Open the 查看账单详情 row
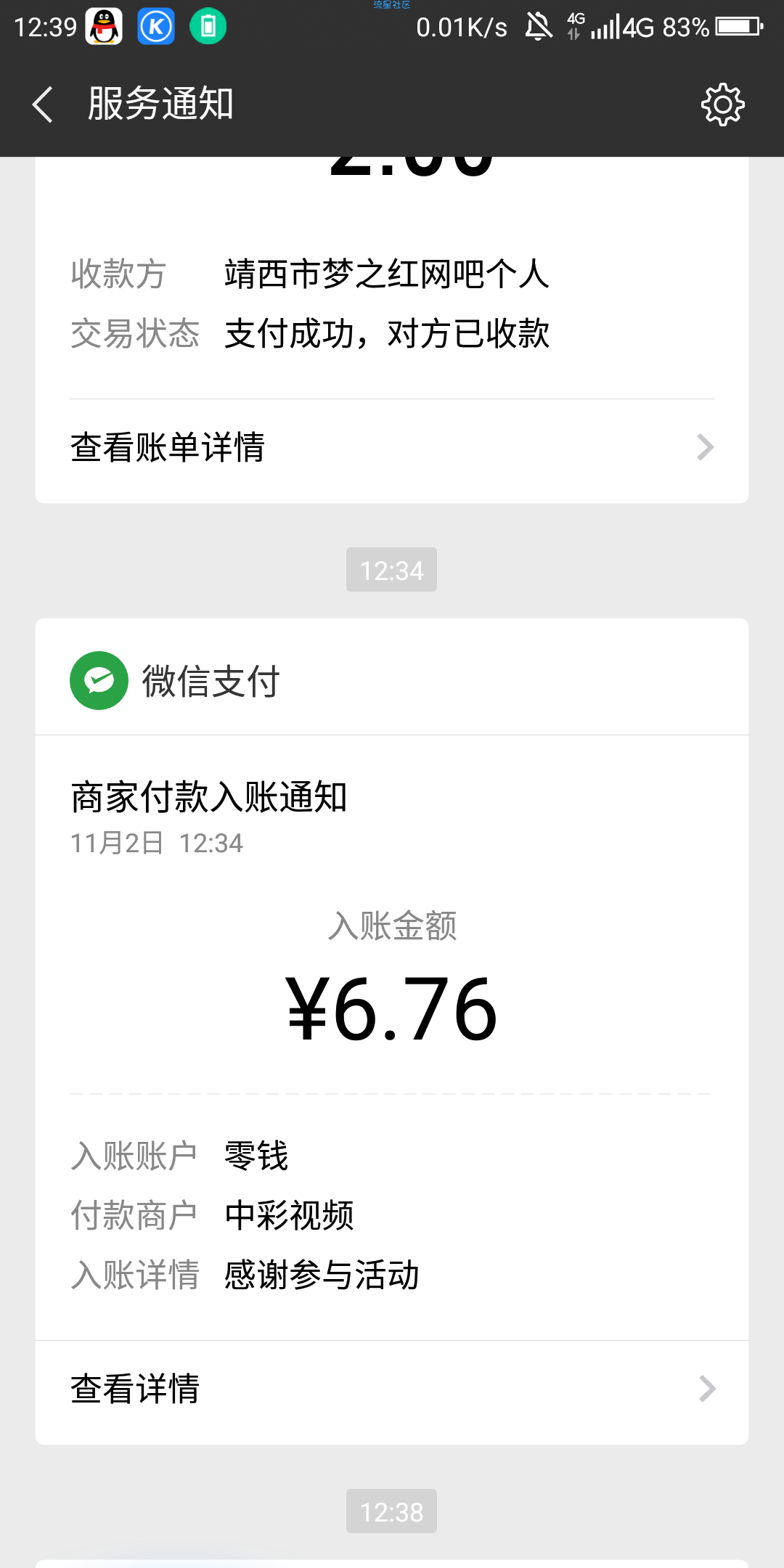784x1568 pixels. coord(392,448)
